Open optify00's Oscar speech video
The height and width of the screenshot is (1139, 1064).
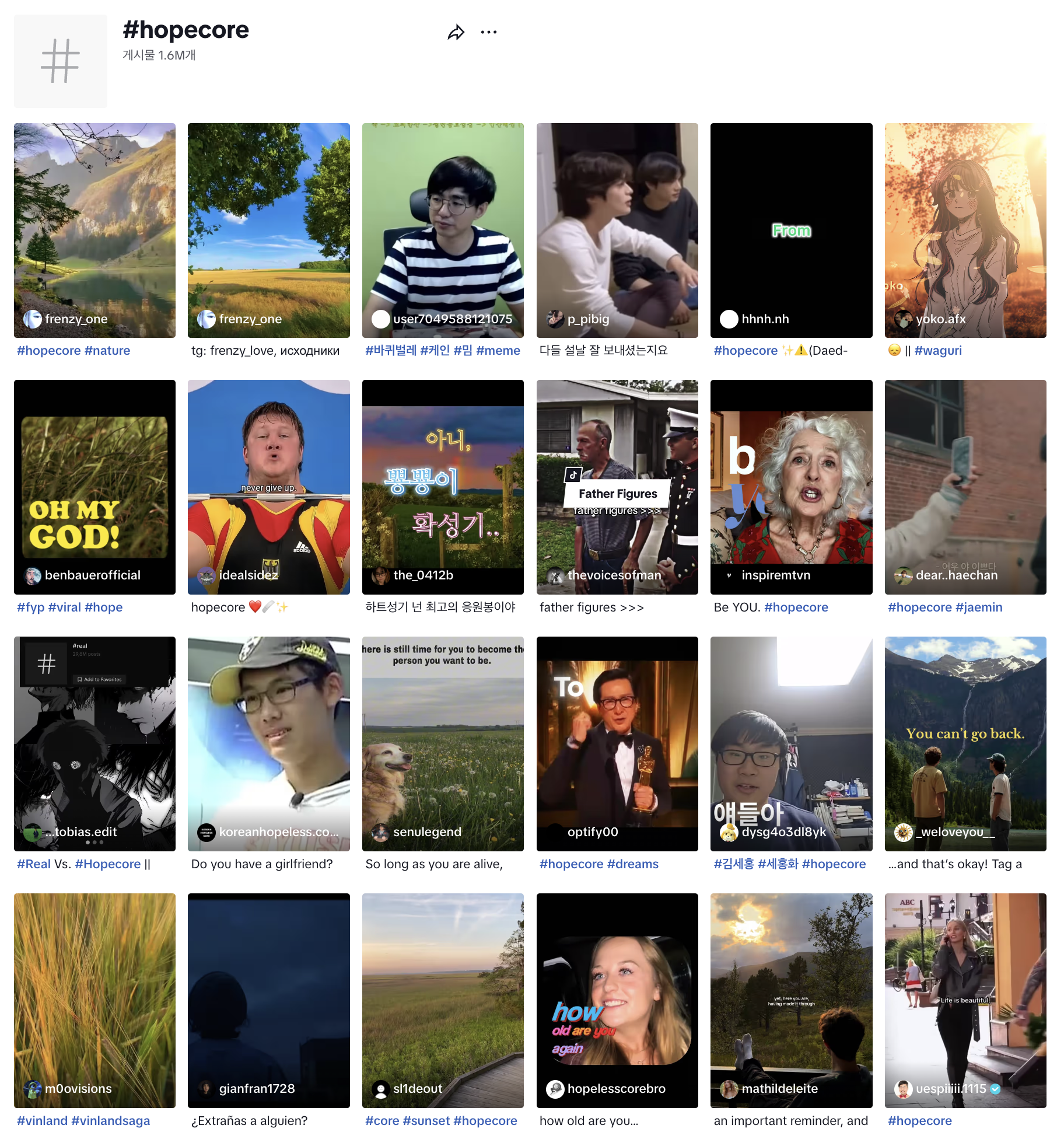(x=617, y=743)
